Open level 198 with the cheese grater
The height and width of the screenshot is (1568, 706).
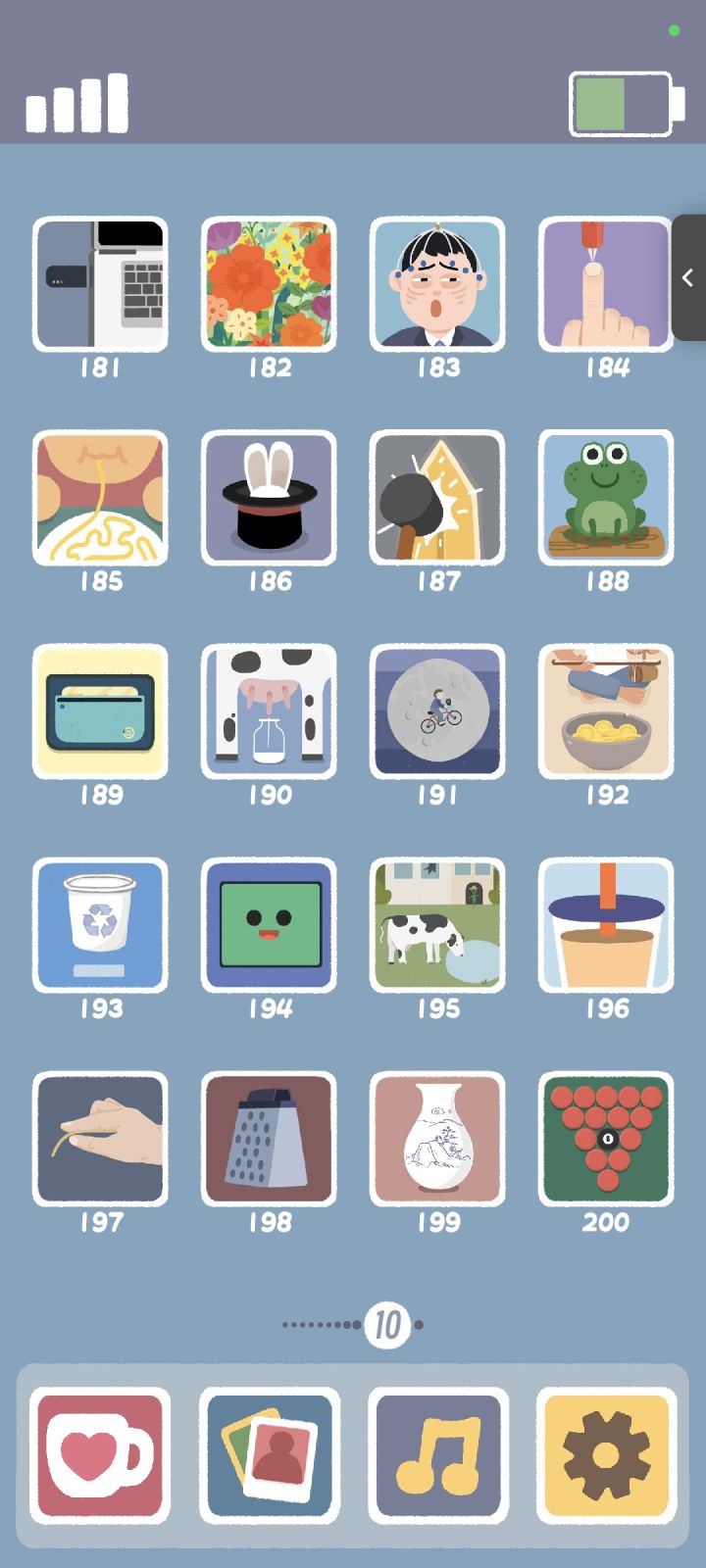269,1139
